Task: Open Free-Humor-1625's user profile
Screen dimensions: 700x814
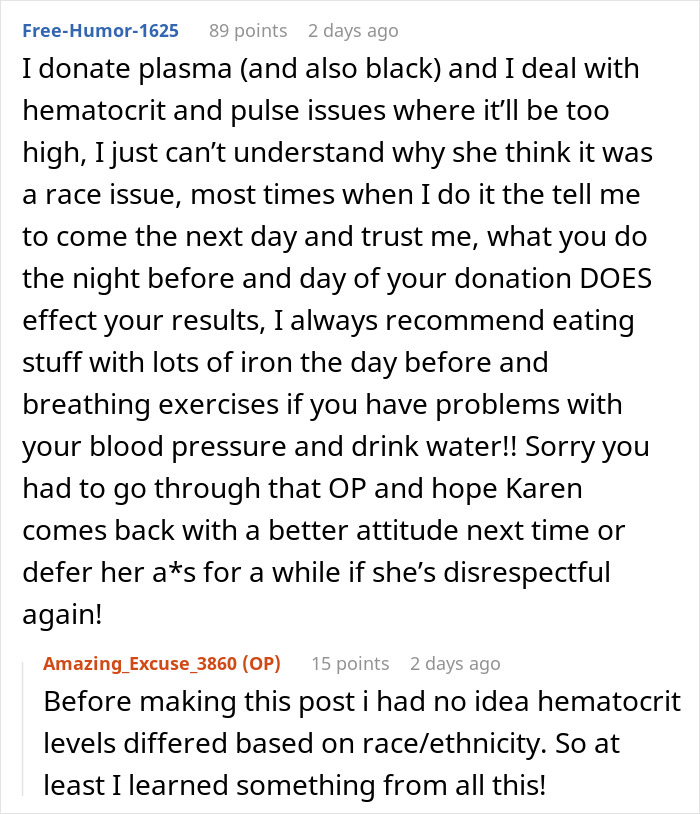Action: [100, 31]
